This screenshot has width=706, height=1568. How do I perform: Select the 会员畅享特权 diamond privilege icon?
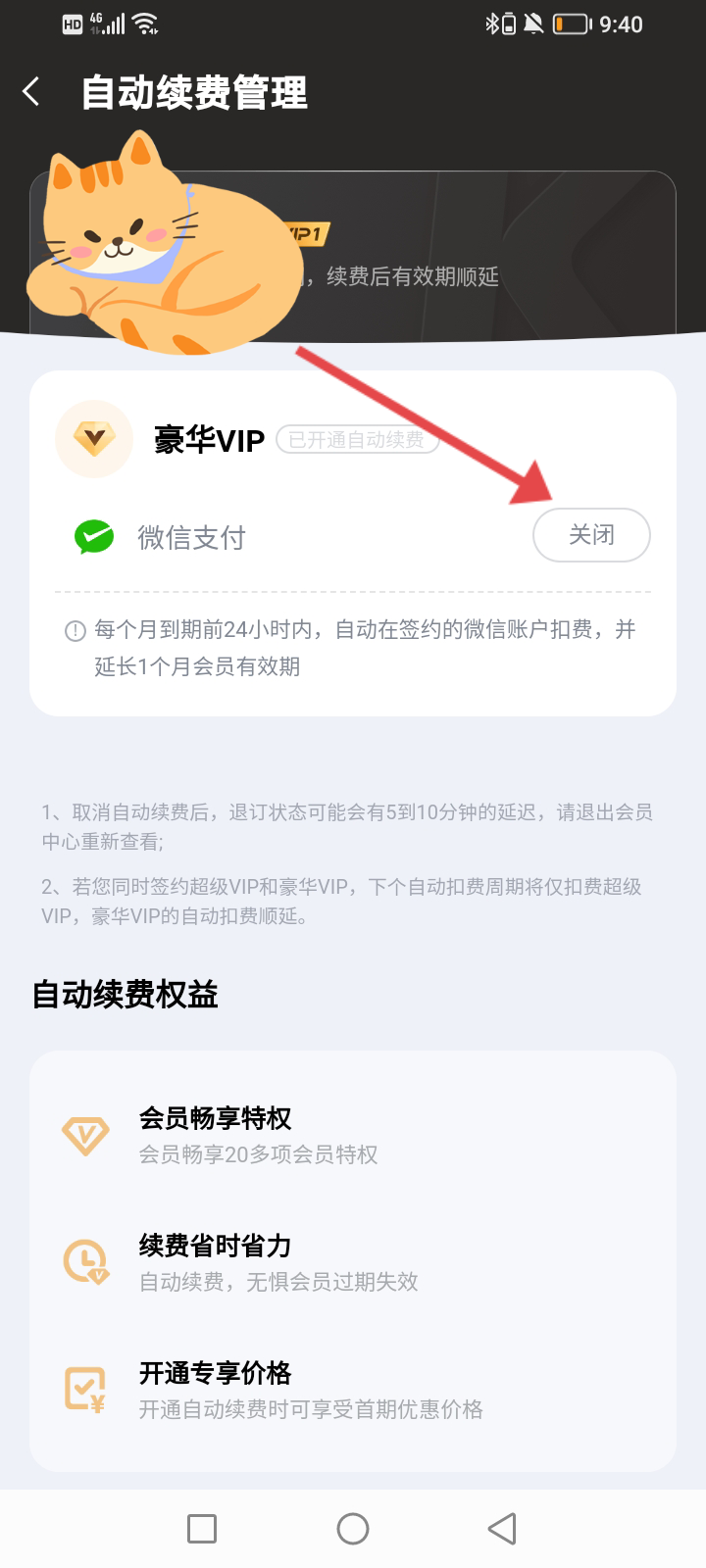(x=86, y=1133)
